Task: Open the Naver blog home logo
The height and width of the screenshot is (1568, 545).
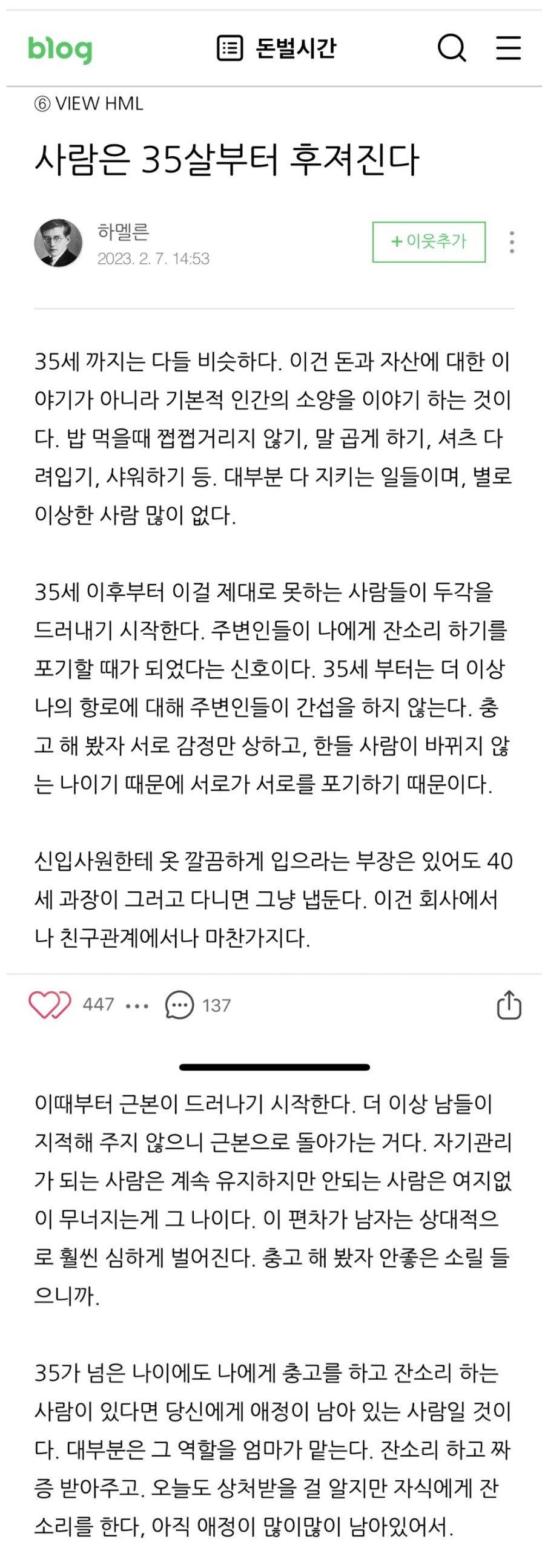Action: click(60, 49)
